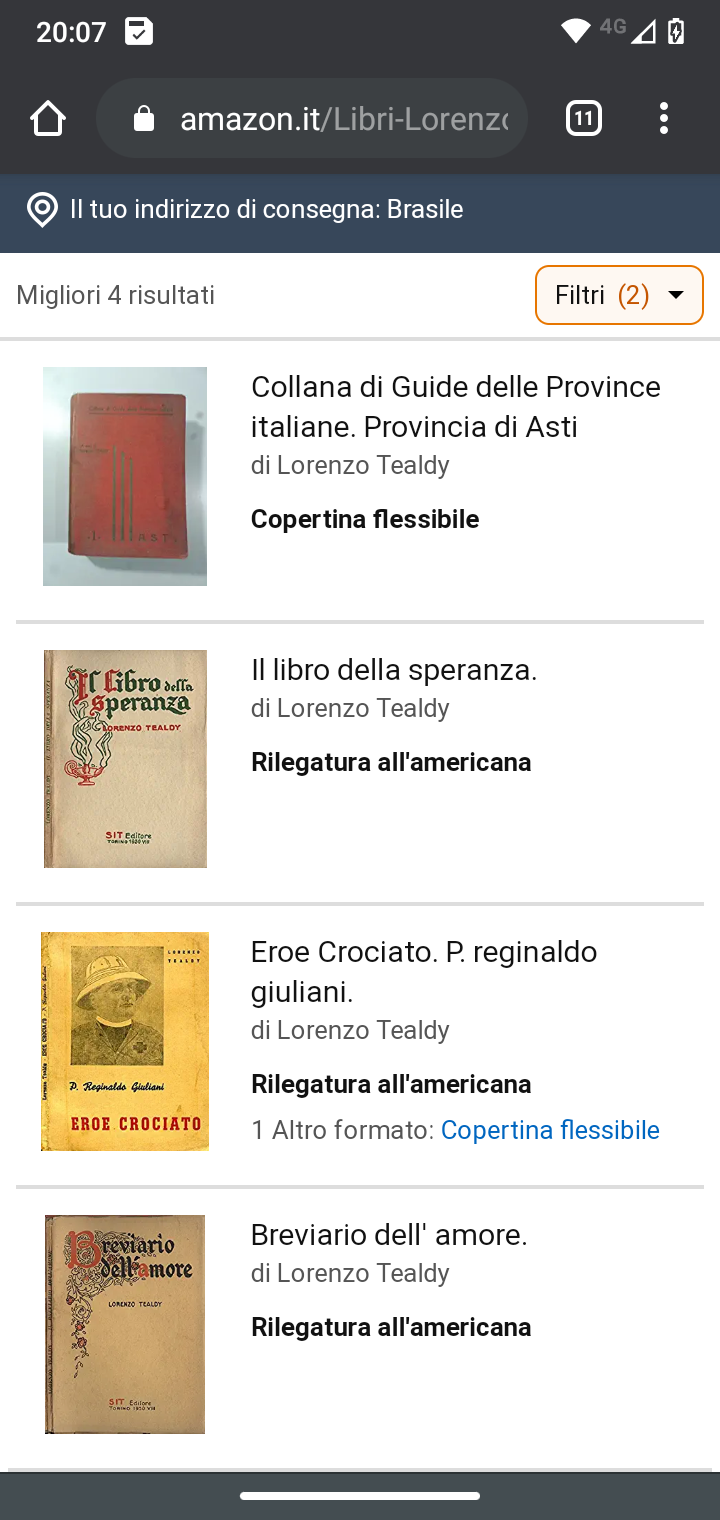Image resolution: width=720 pixels, height=1520 pixels.
Task: Expand the Filtri dropdown
Action: tap(619, 295)
